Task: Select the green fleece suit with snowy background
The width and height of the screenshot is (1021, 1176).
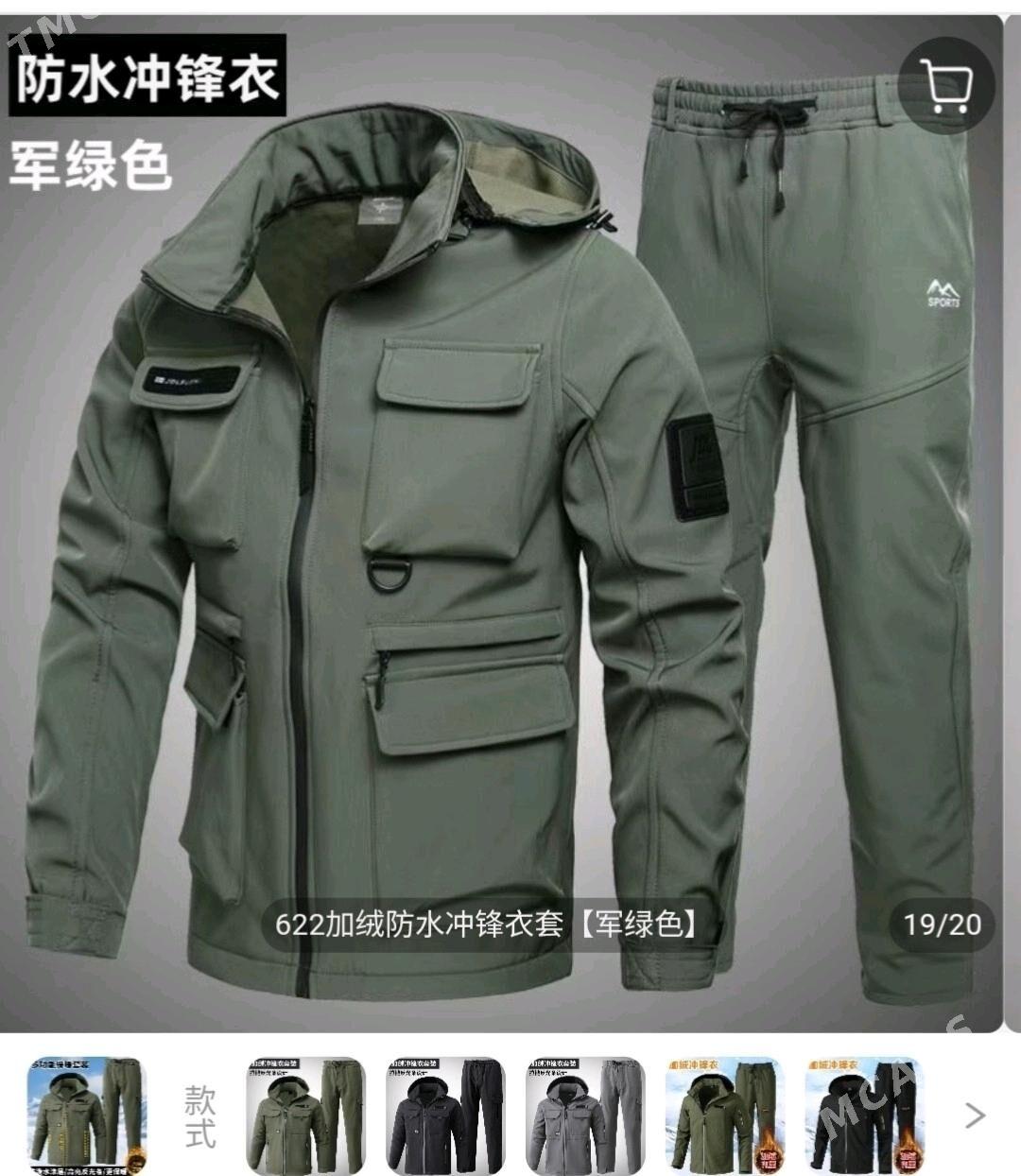Action: [x=725, y=1115]
